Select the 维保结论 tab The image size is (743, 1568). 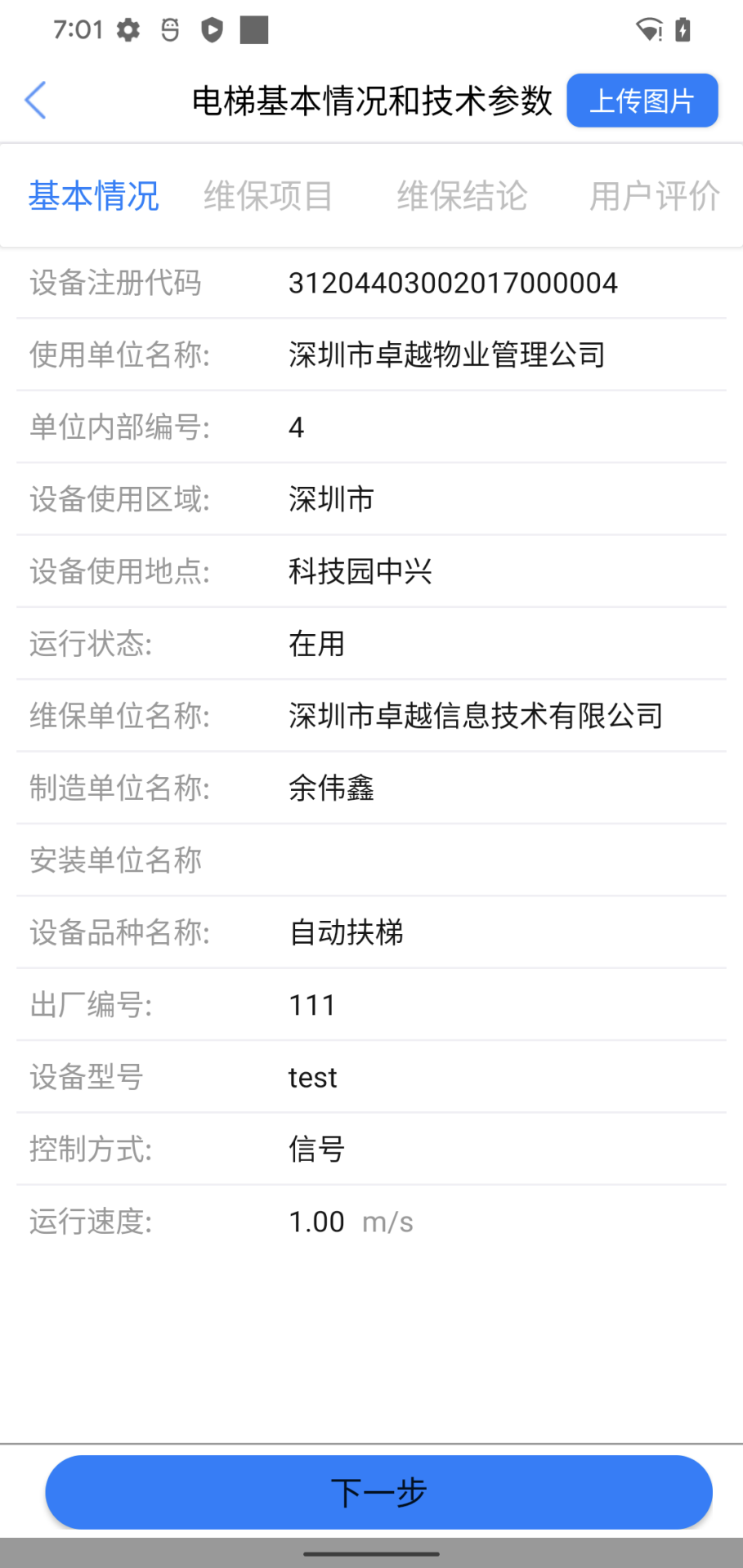pos(461,195)
